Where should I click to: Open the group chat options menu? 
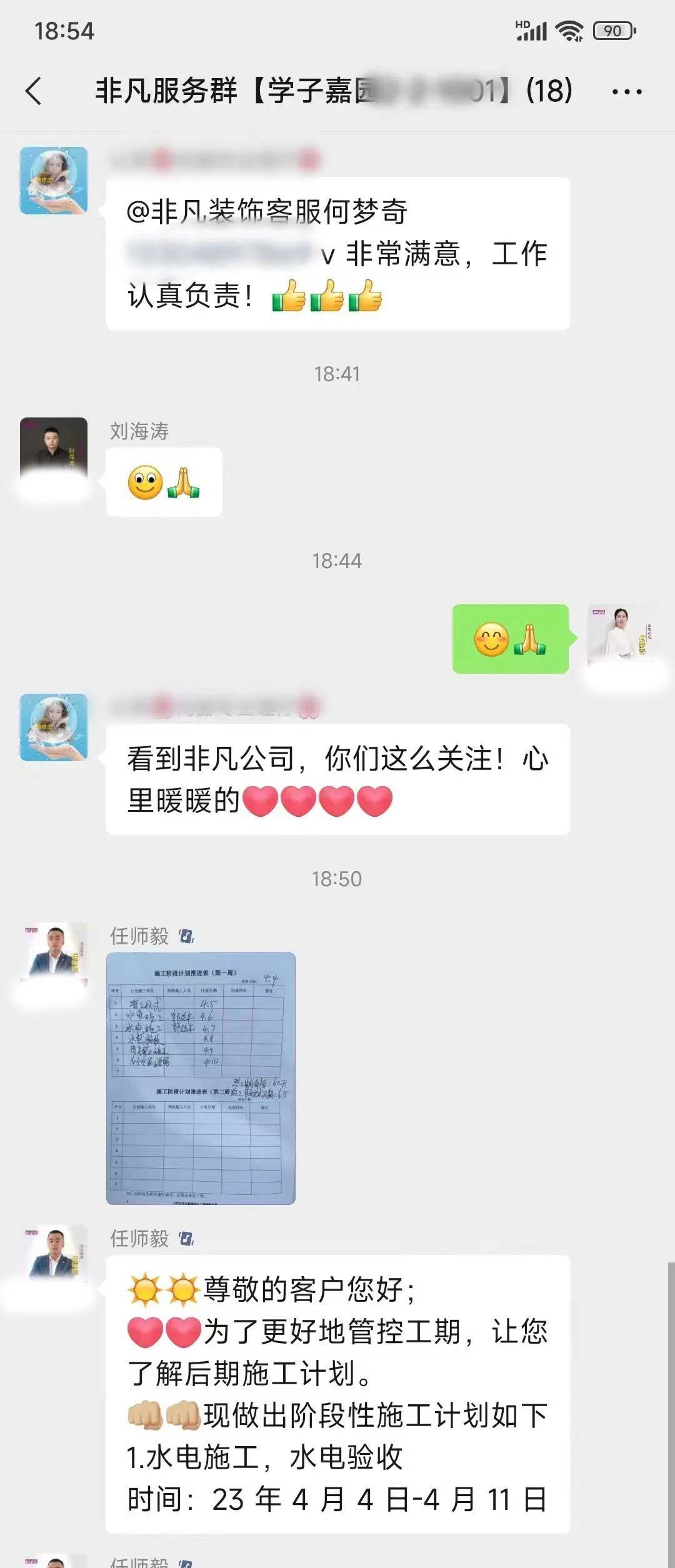tap(626, 92)
